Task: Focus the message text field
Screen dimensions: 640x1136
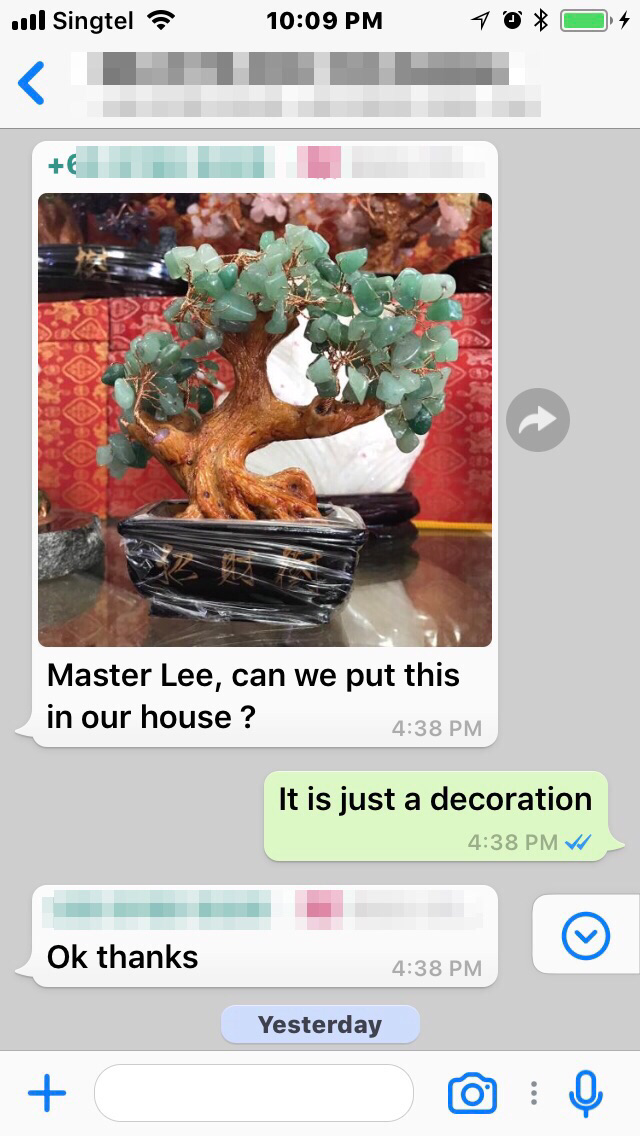Action: click(254, 1094)
